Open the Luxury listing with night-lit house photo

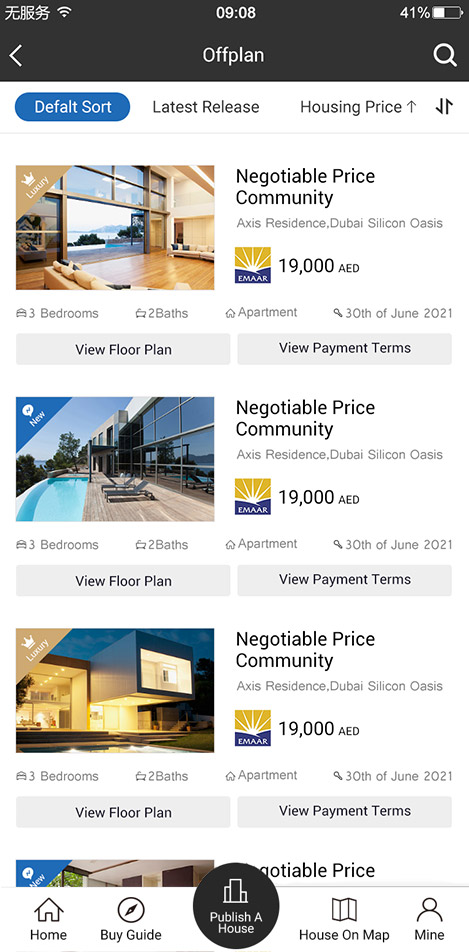115,690
